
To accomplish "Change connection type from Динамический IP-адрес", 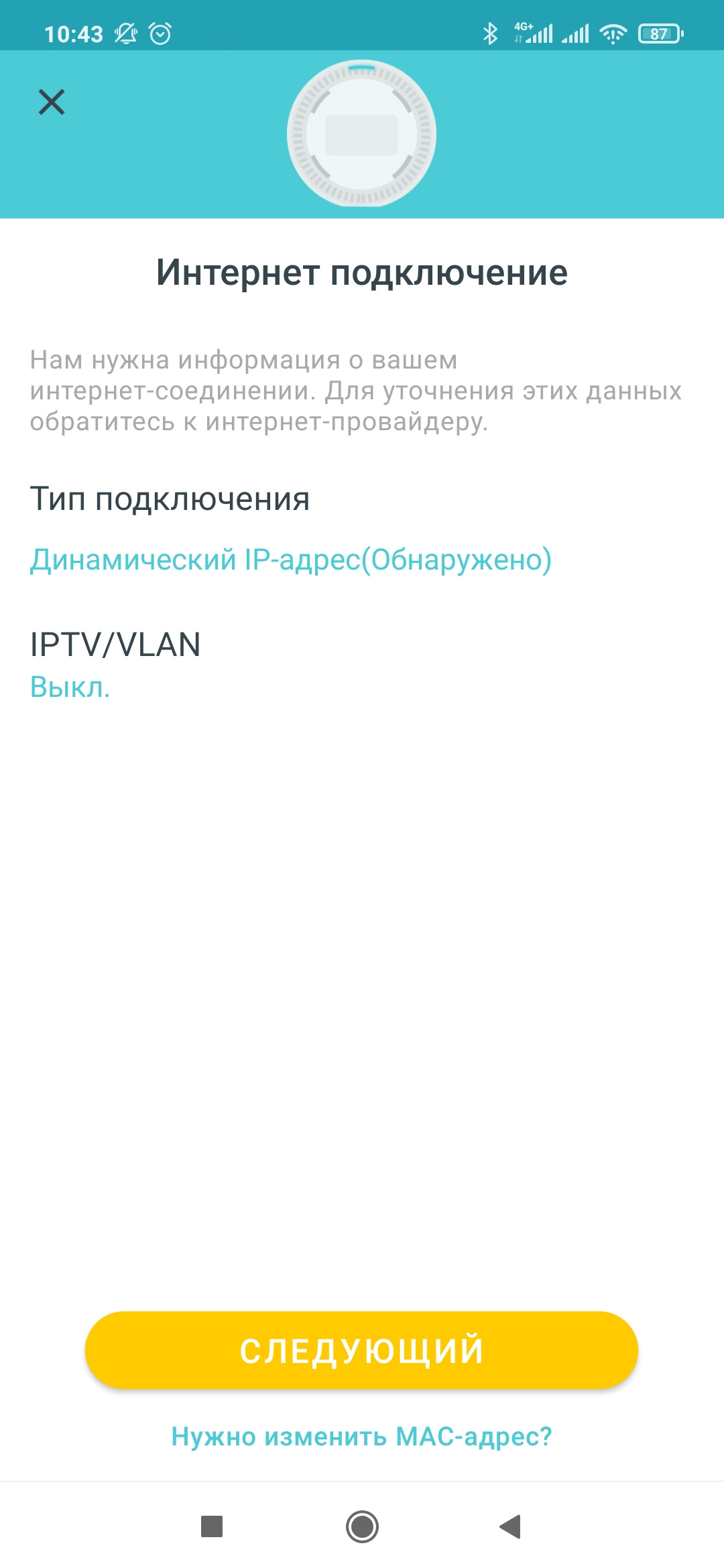I will [290, 560].
